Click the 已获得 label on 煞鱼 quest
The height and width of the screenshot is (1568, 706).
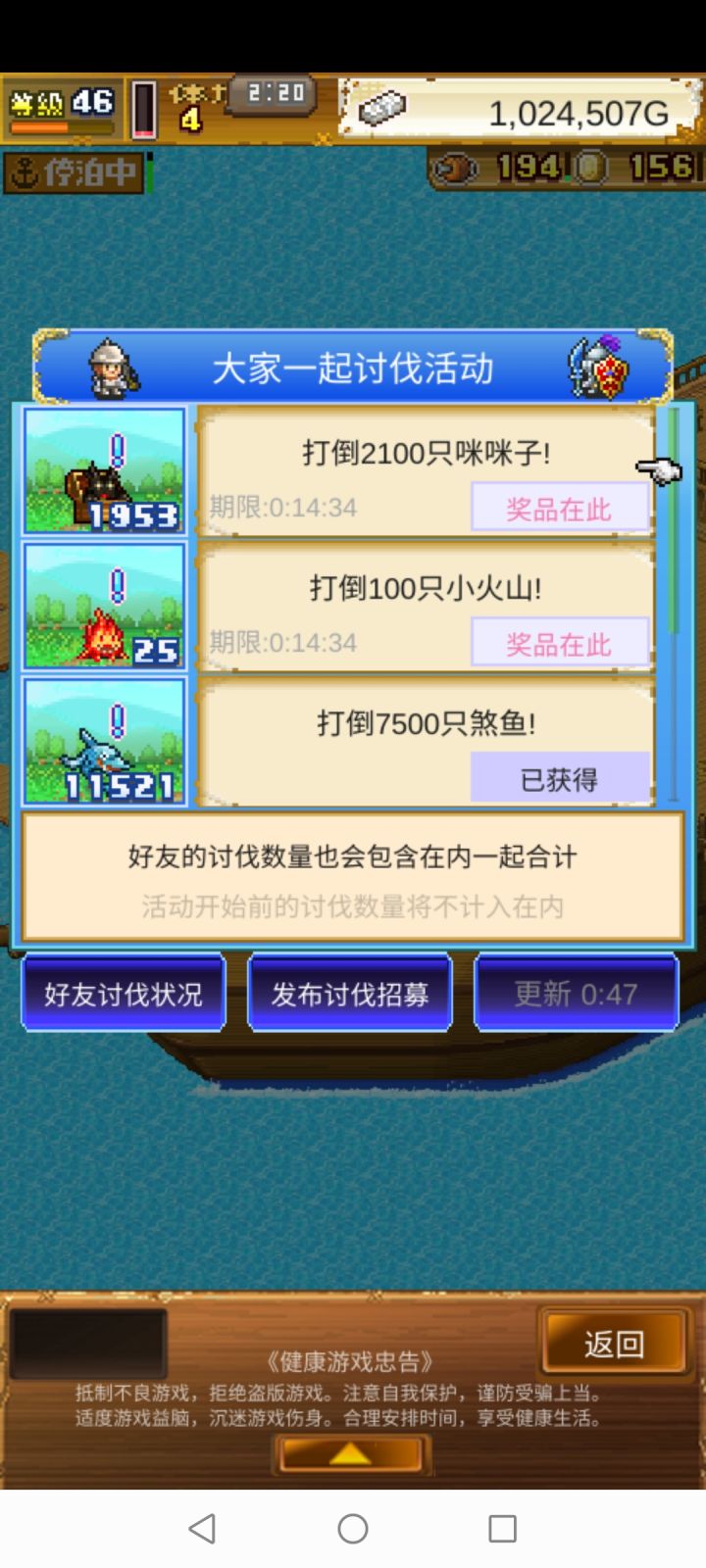tap(560, 777)
